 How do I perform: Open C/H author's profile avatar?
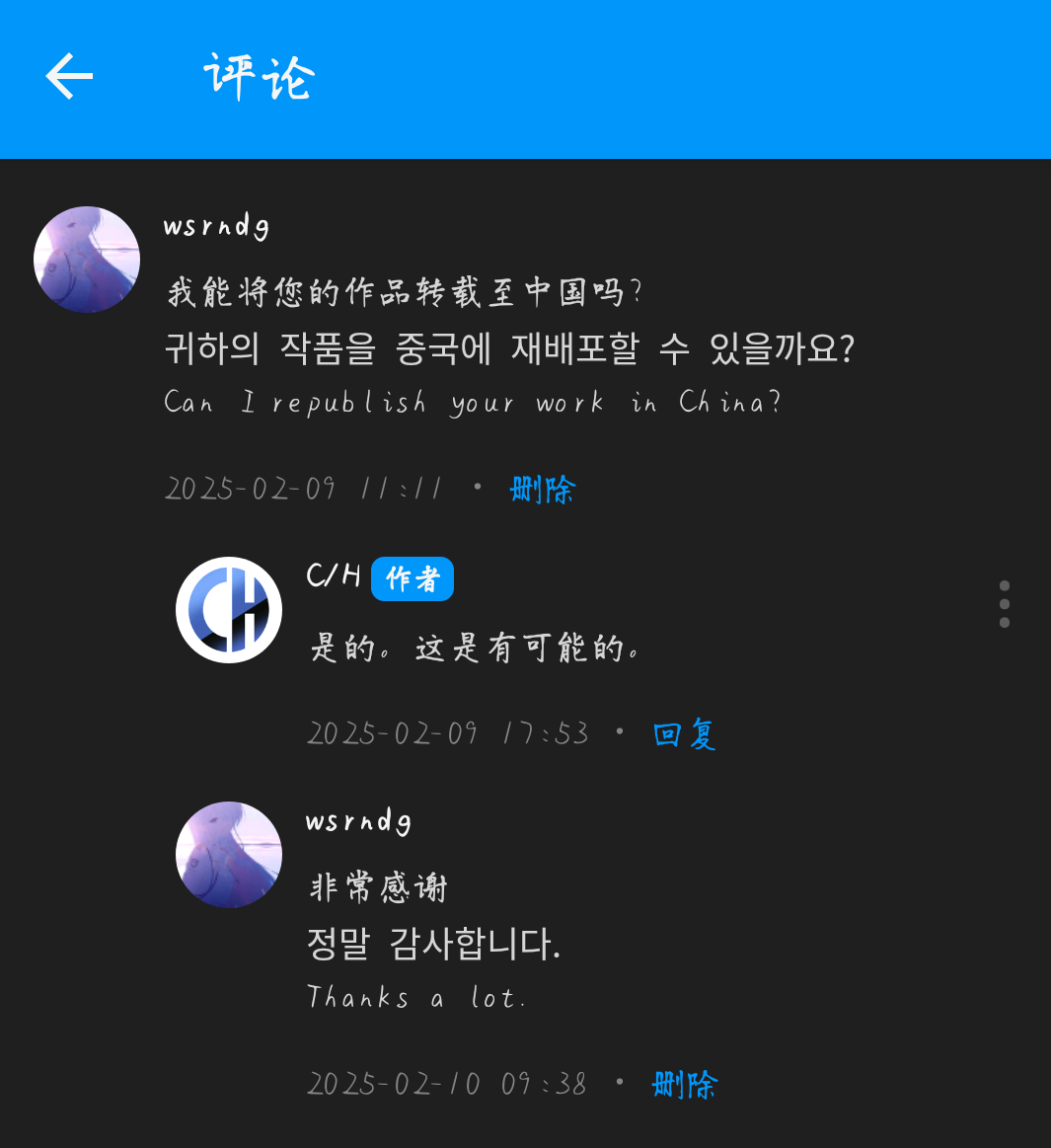click(x=229, y=610)
